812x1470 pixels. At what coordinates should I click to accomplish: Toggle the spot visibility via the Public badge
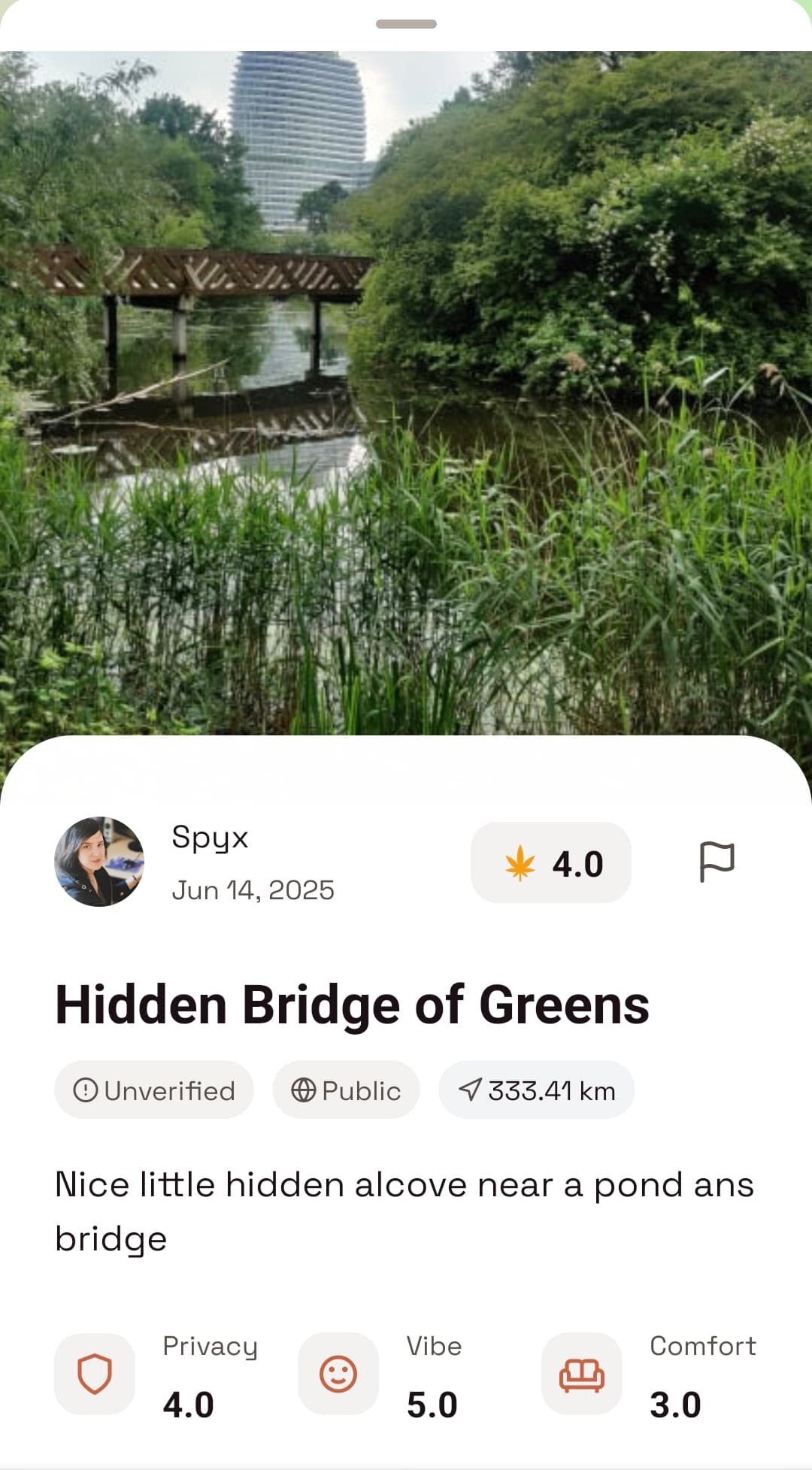pyautogui.click(x=346, y=1090)
